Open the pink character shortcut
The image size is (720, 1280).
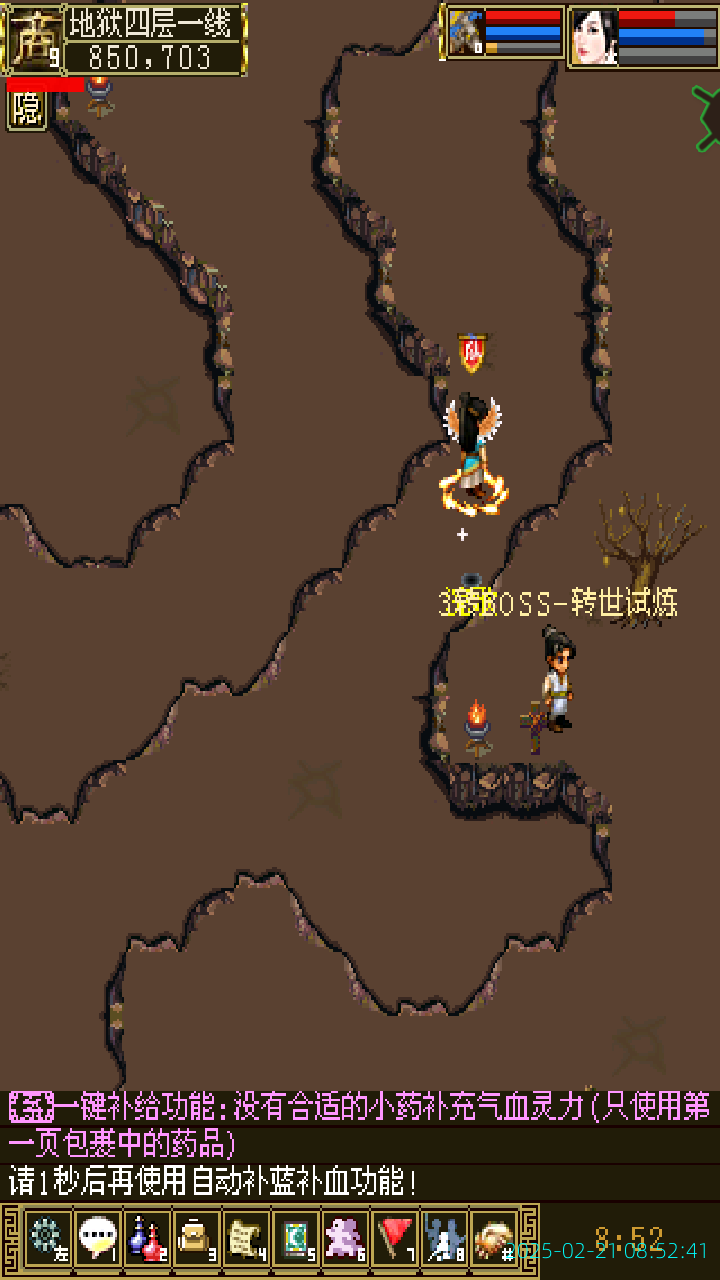pos(346,1238)
